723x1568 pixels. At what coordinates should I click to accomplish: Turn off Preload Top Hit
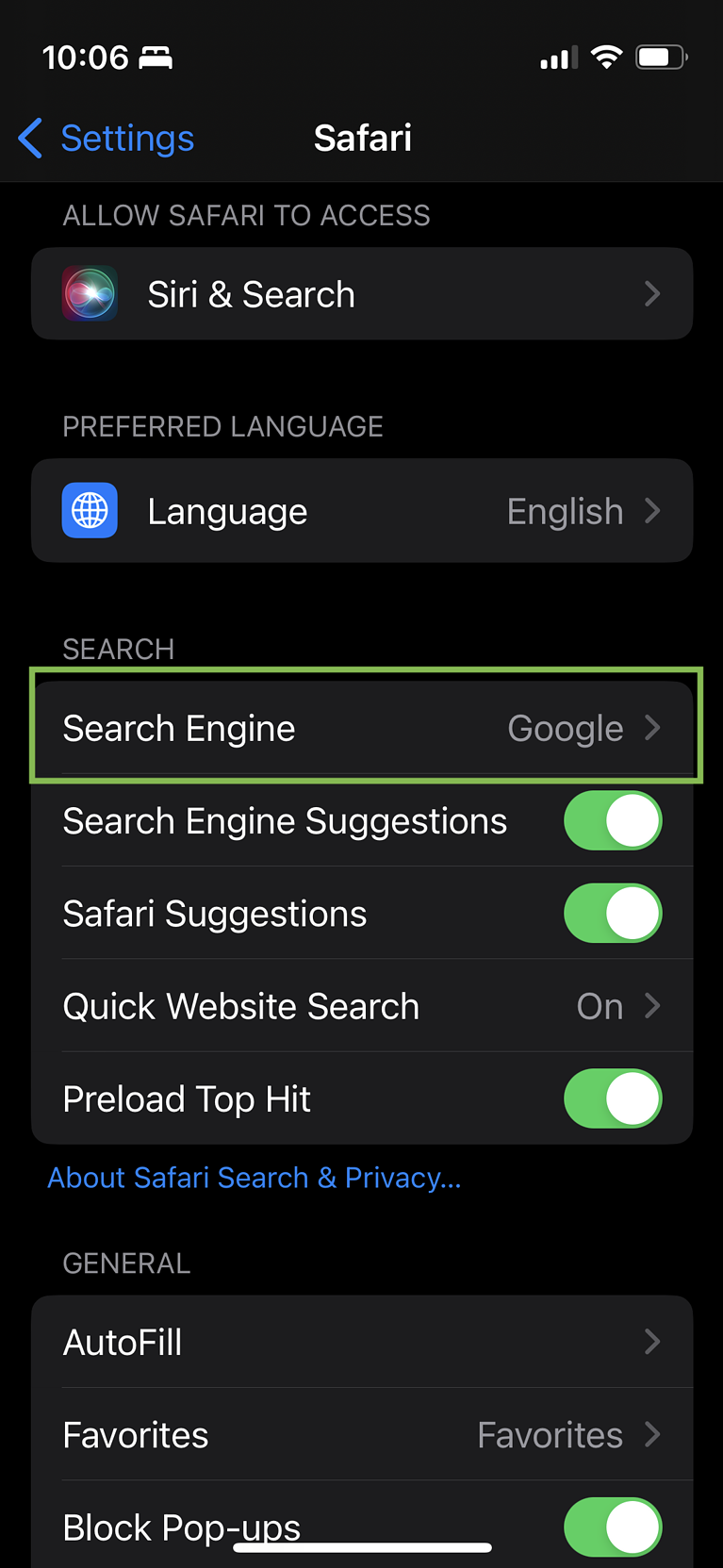(x=613, y=1098)
